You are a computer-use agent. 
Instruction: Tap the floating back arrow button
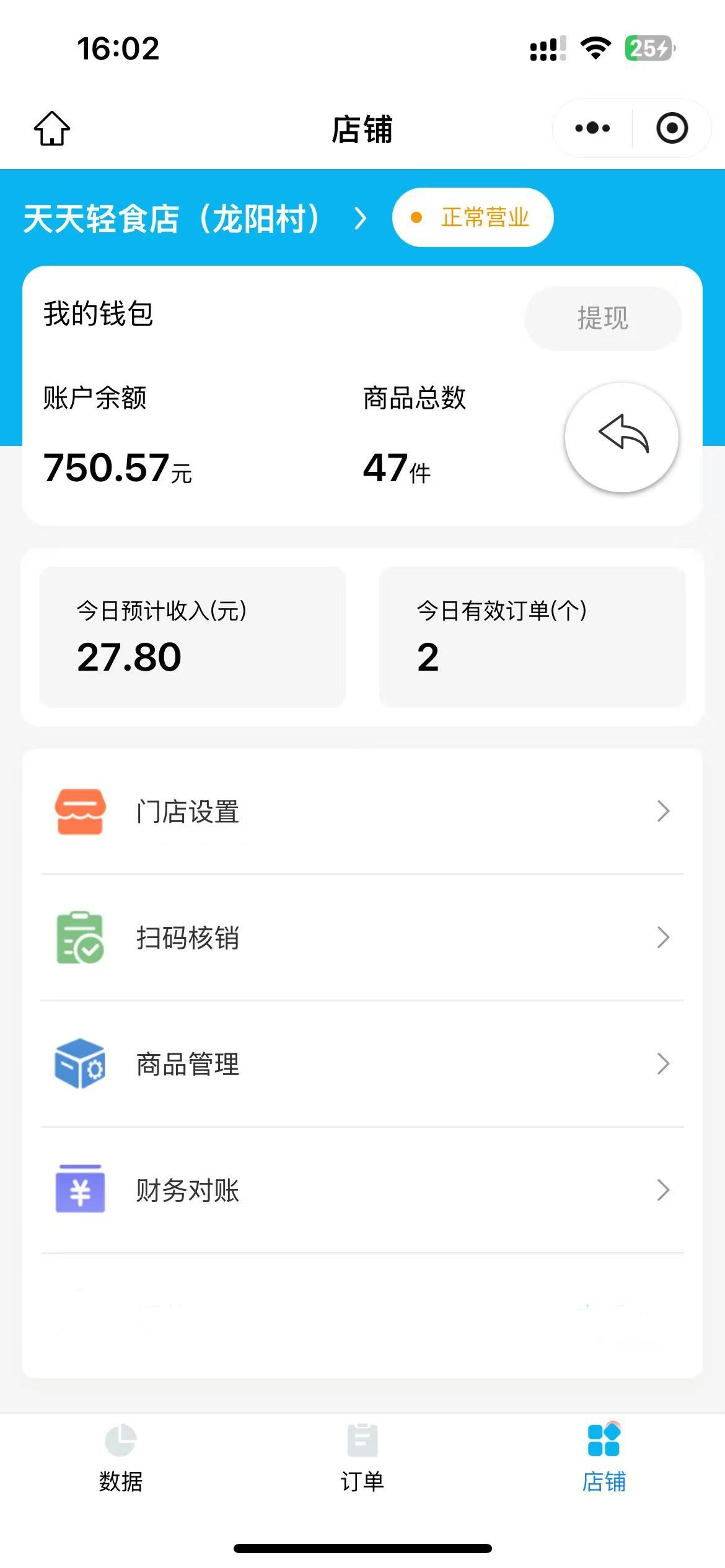tap(622, 437)
